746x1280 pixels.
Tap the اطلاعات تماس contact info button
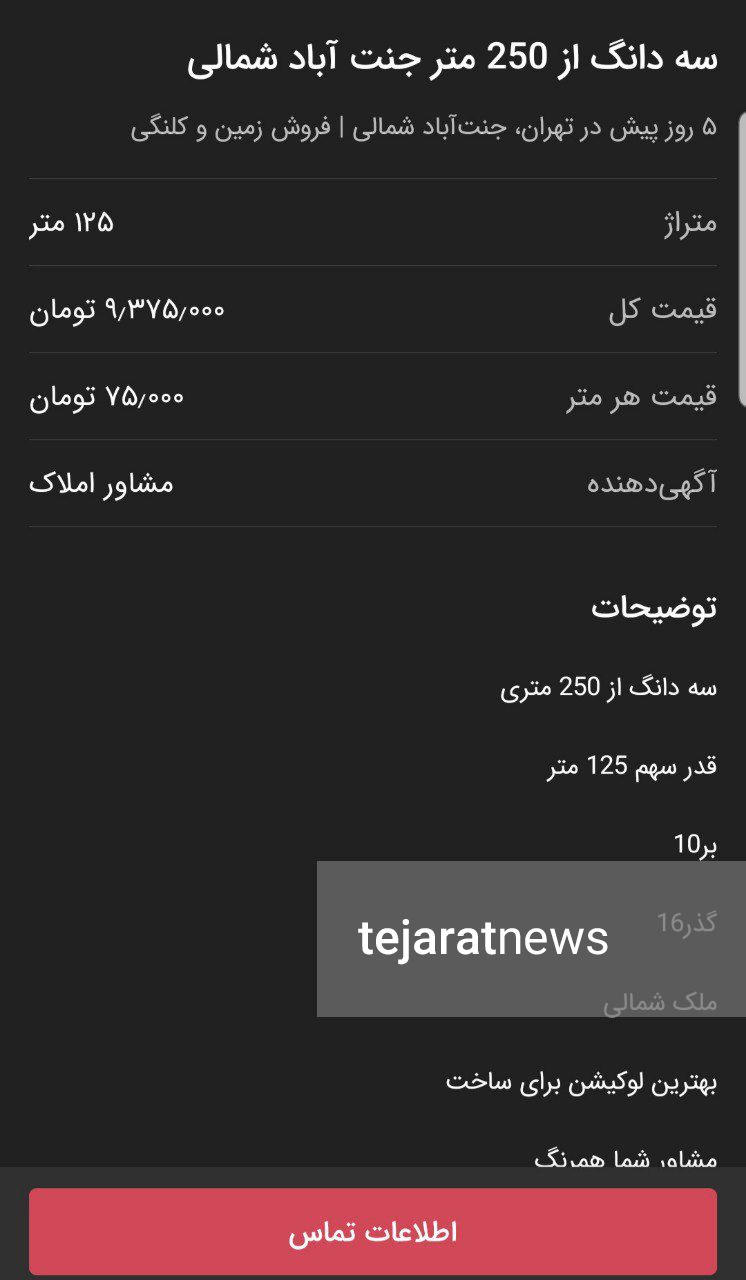[x=373, y=1231]
